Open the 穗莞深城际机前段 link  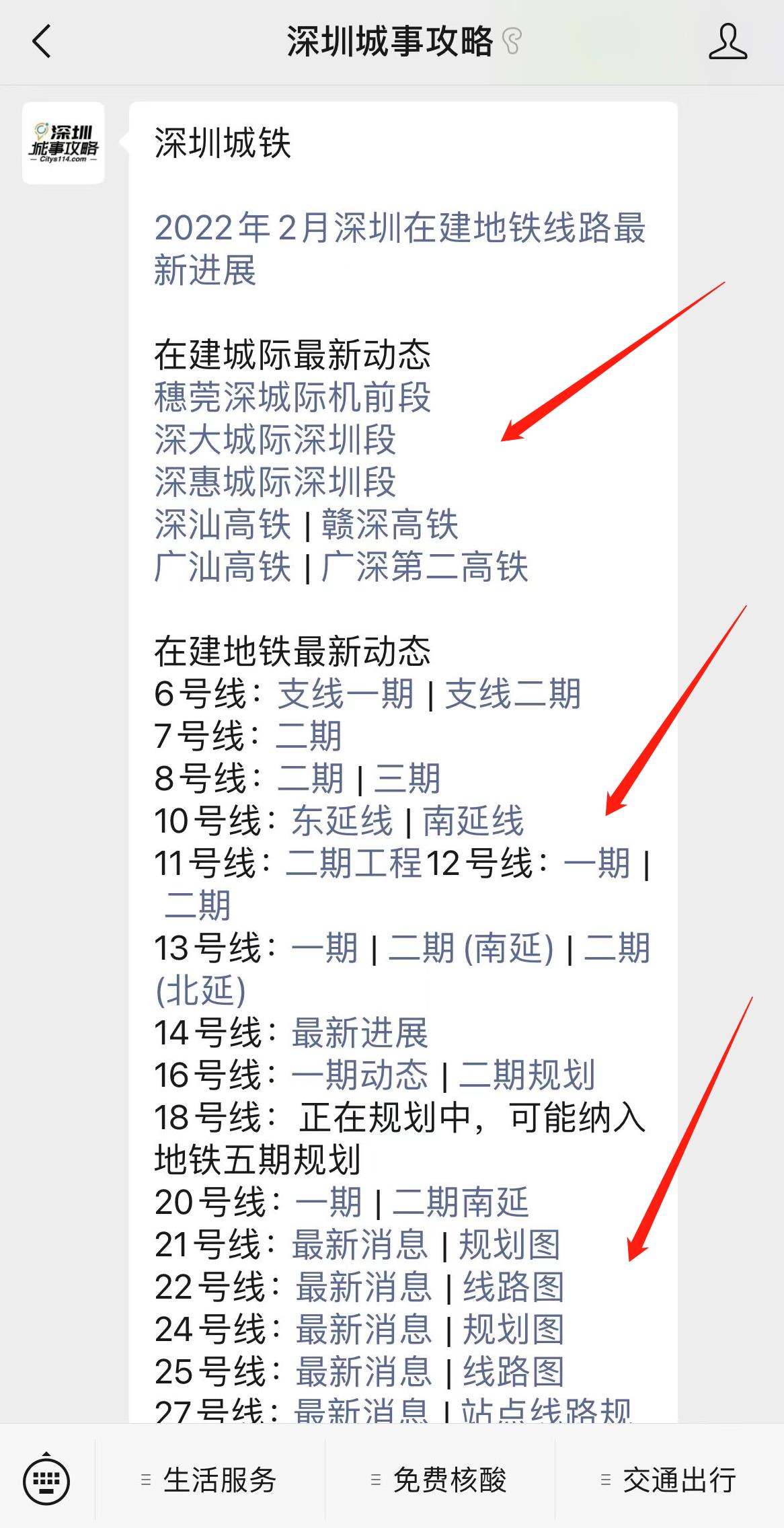292,397
